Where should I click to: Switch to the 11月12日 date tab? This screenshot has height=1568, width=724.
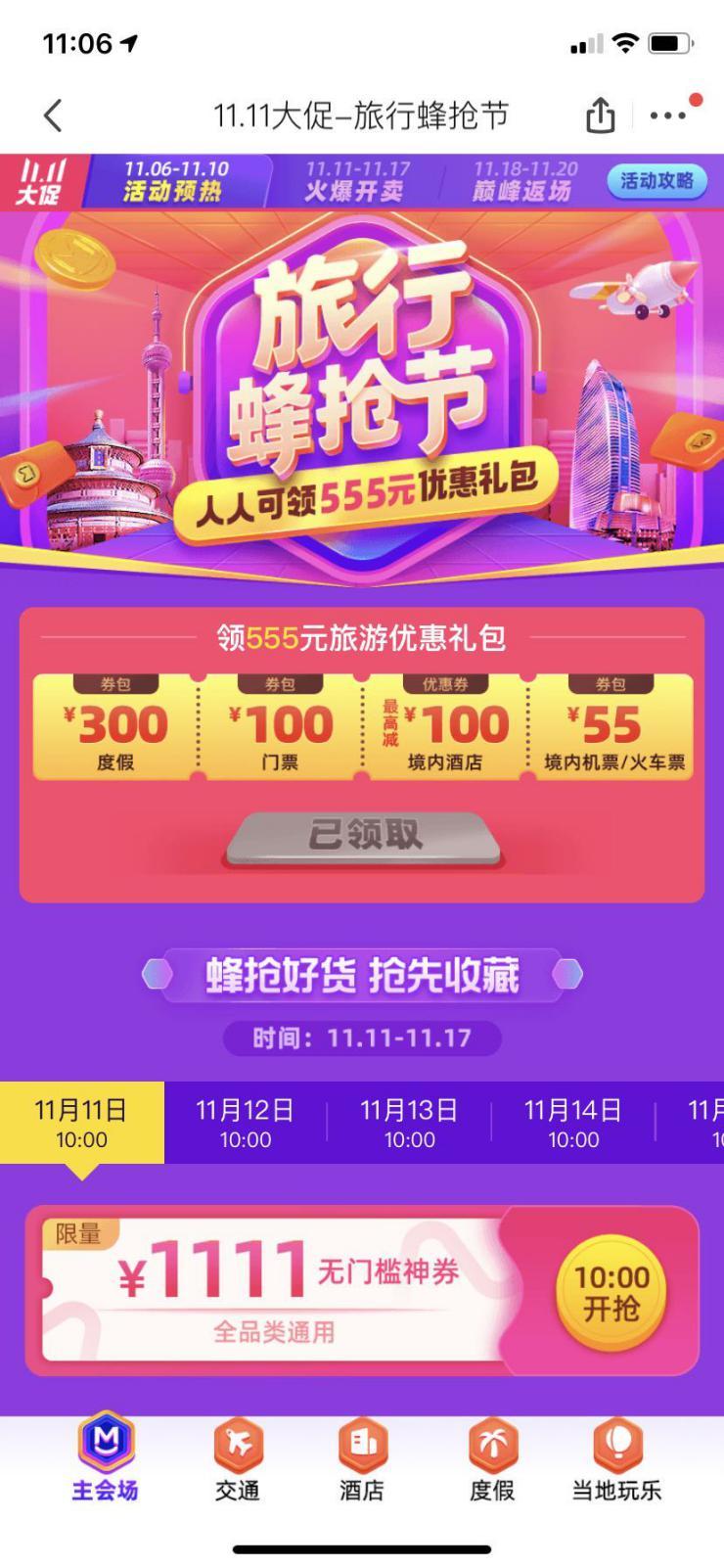(x=245, y=1123)
